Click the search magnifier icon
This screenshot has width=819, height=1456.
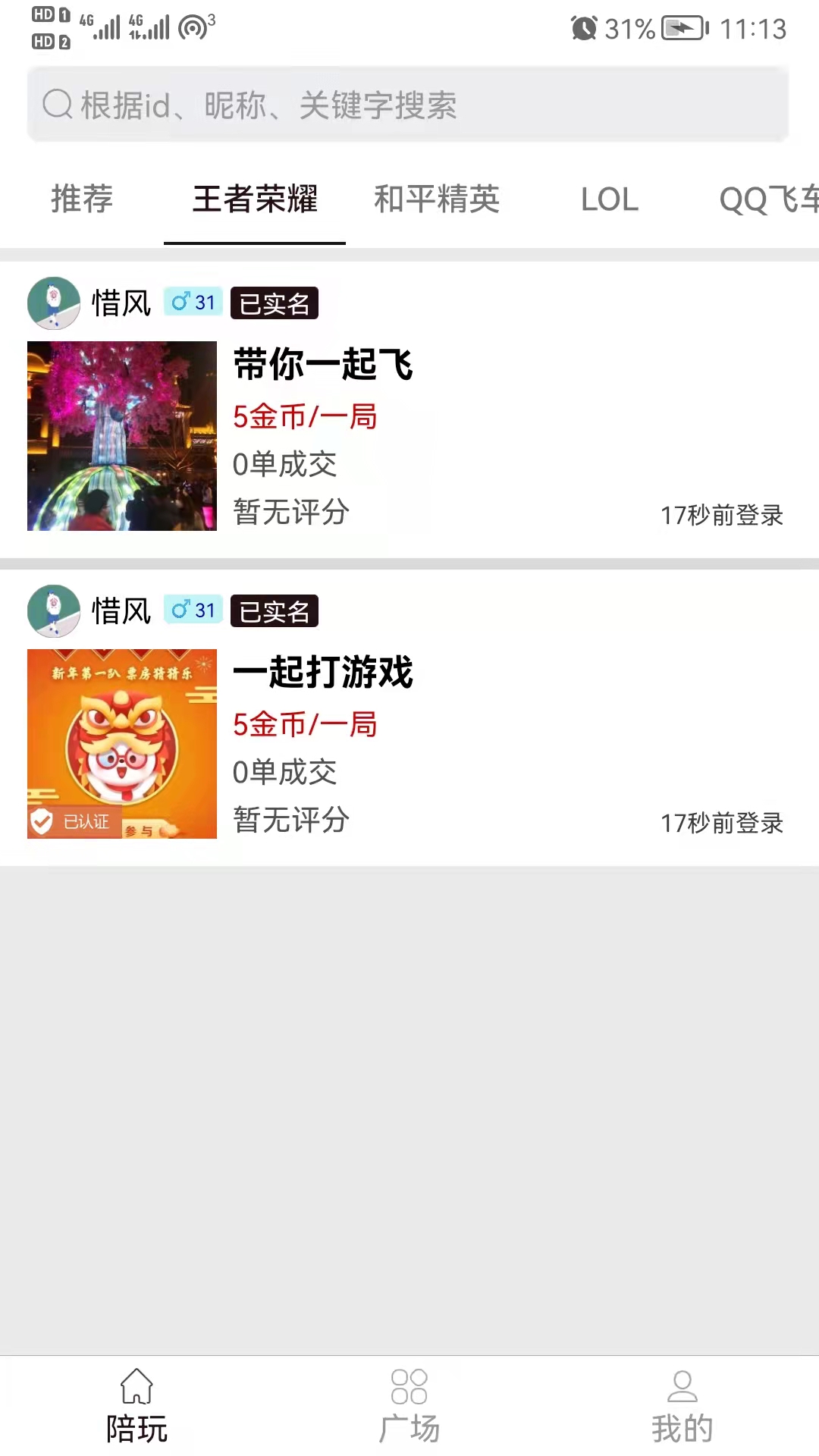pos(54,105)
